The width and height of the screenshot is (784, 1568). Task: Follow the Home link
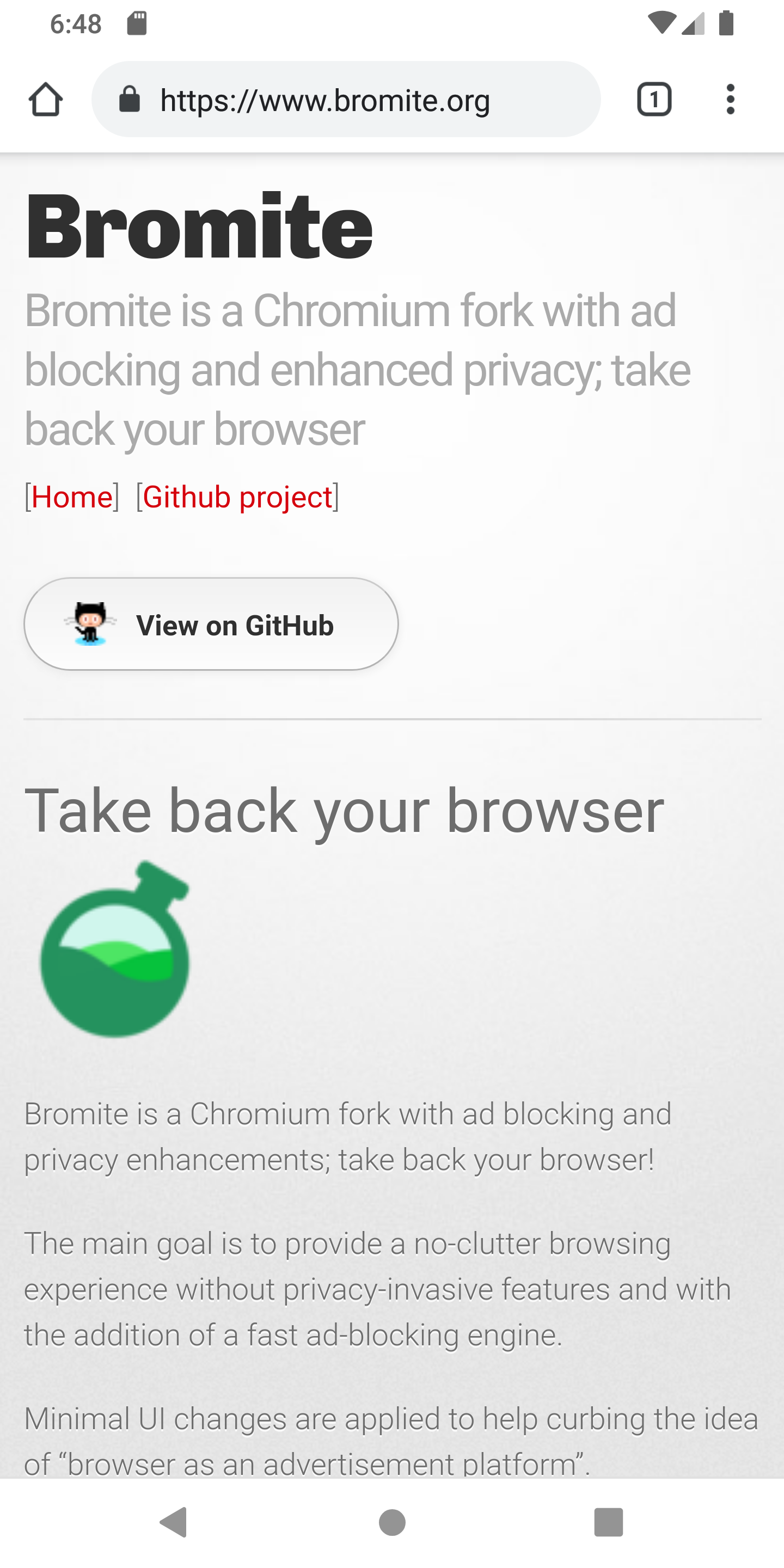point(72,497)
